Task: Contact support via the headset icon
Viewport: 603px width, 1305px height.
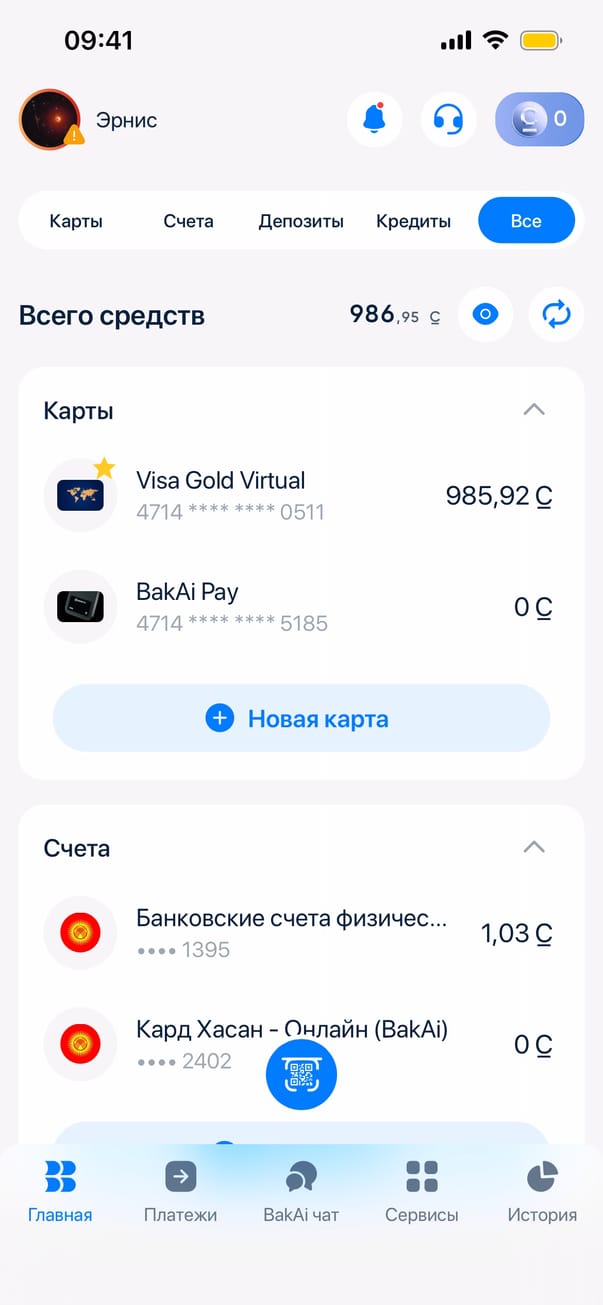Action: [448, 120]
